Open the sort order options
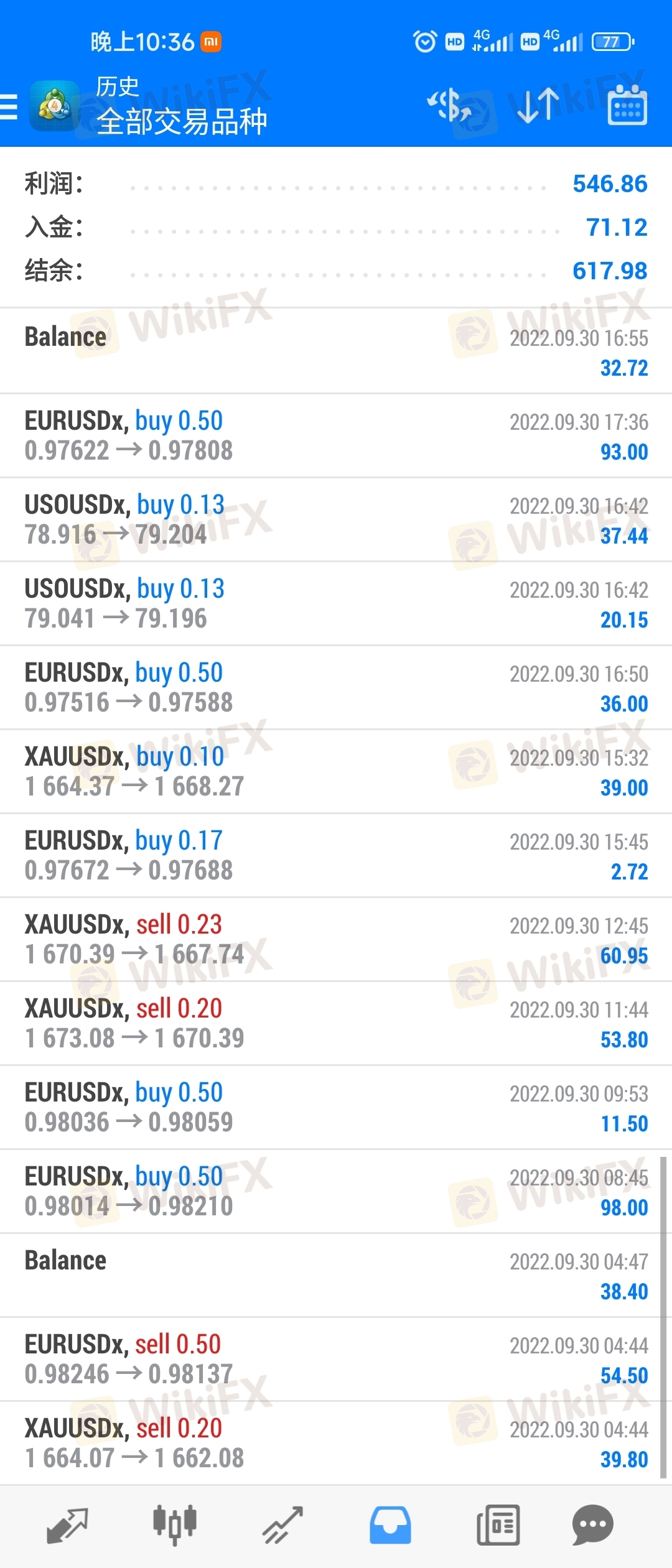Viewport: 672px width, 1568px height. (x=538, y=106)
